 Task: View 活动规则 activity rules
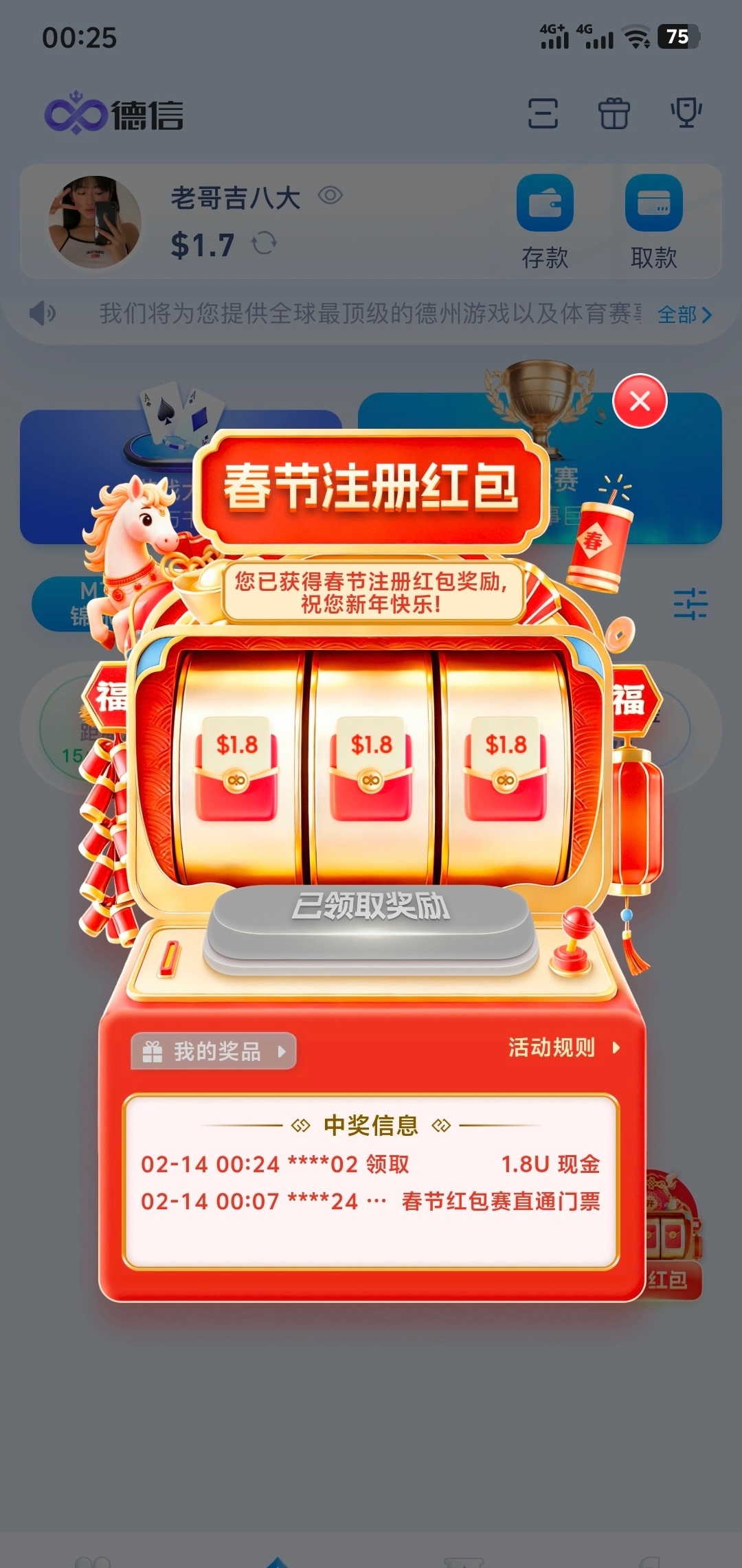(x=563, y=1048)
